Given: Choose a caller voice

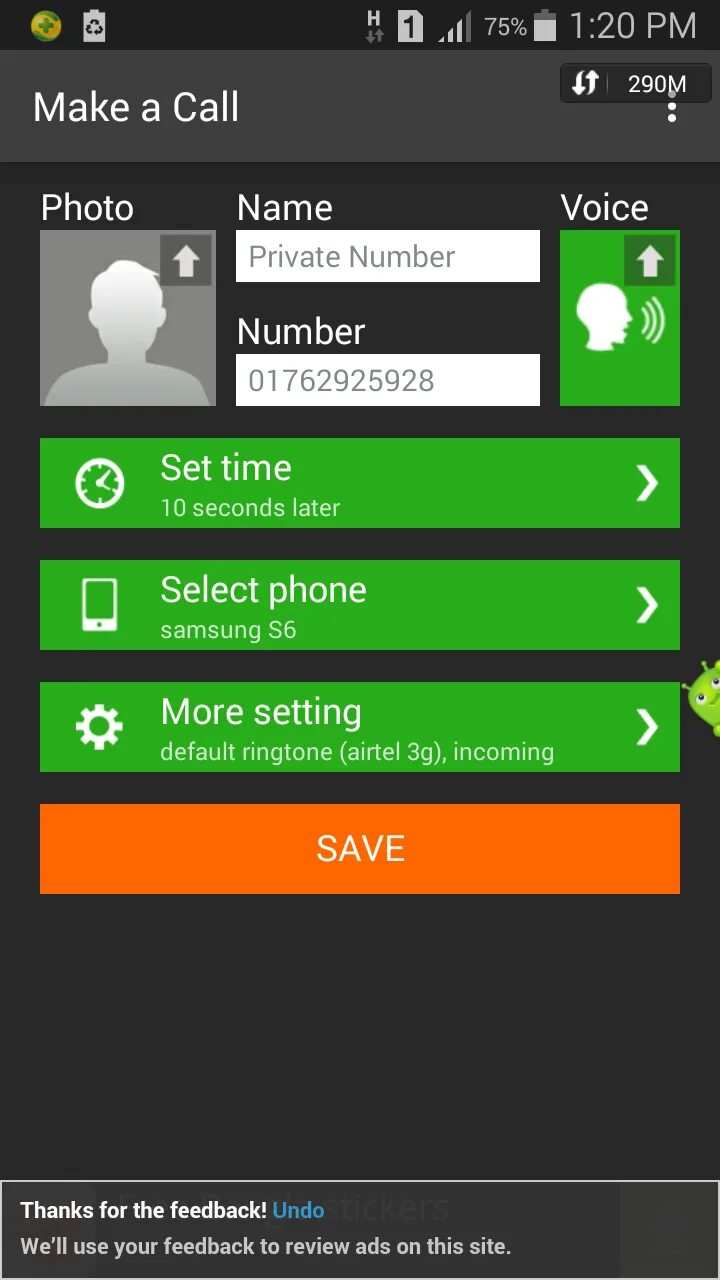Looking at the screenshot, I should coord(620,318).
